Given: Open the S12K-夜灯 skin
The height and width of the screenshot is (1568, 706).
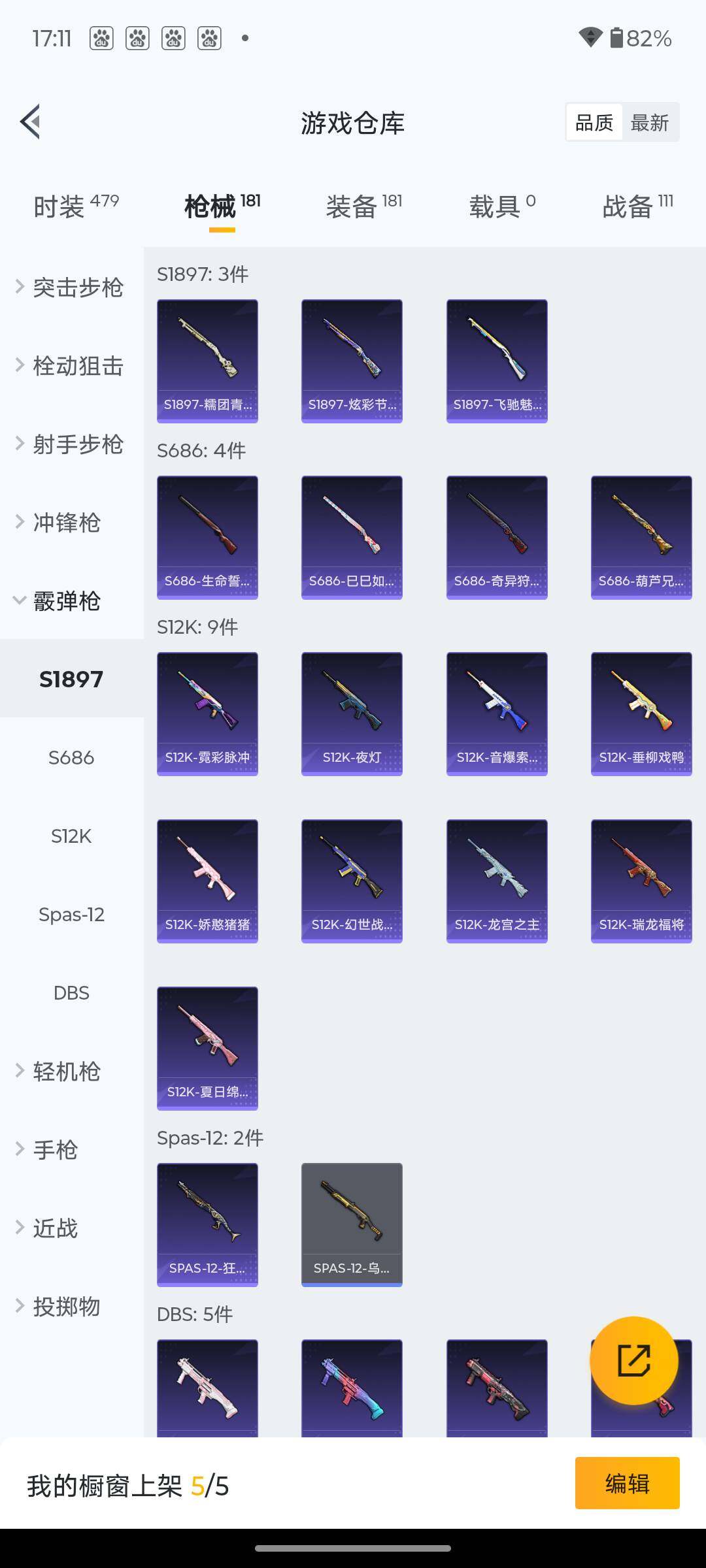Looking at the screenshot, I should 352,713.
